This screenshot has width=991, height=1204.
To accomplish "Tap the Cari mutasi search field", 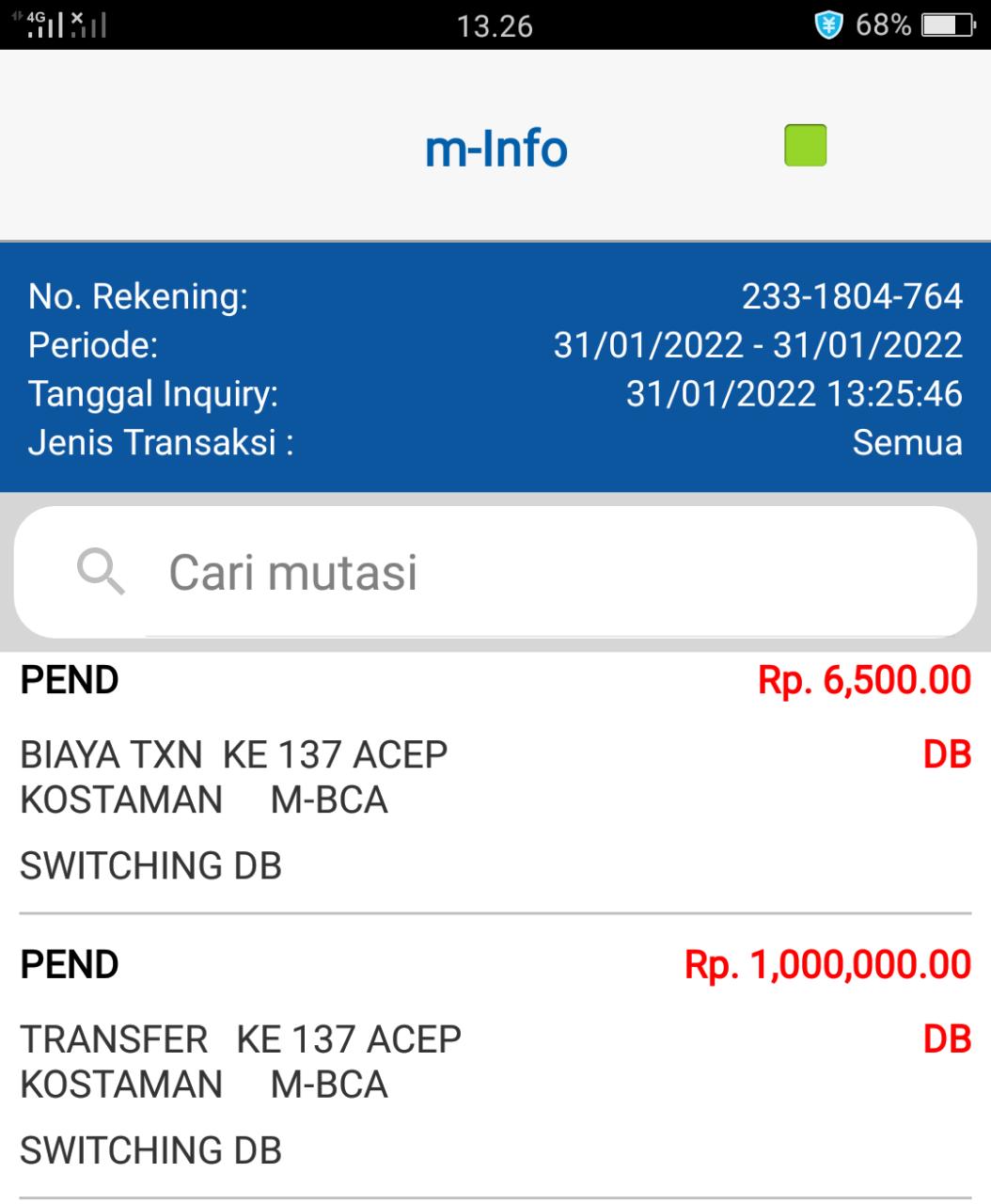I will (x=527, y=572).
